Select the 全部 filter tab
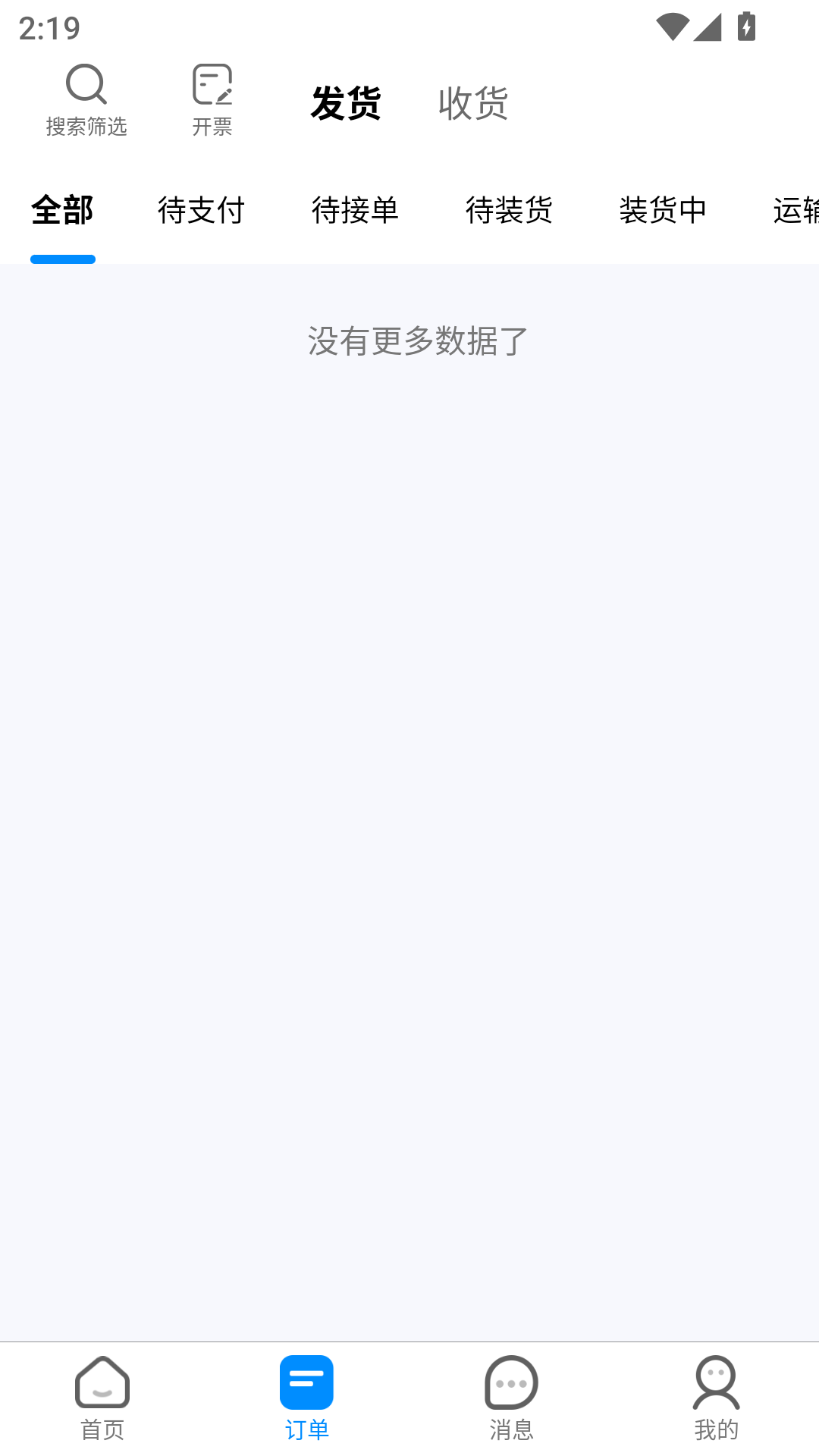Image resolution: width=819 pixels, height=1456 pixels. [x=61, y=211]
